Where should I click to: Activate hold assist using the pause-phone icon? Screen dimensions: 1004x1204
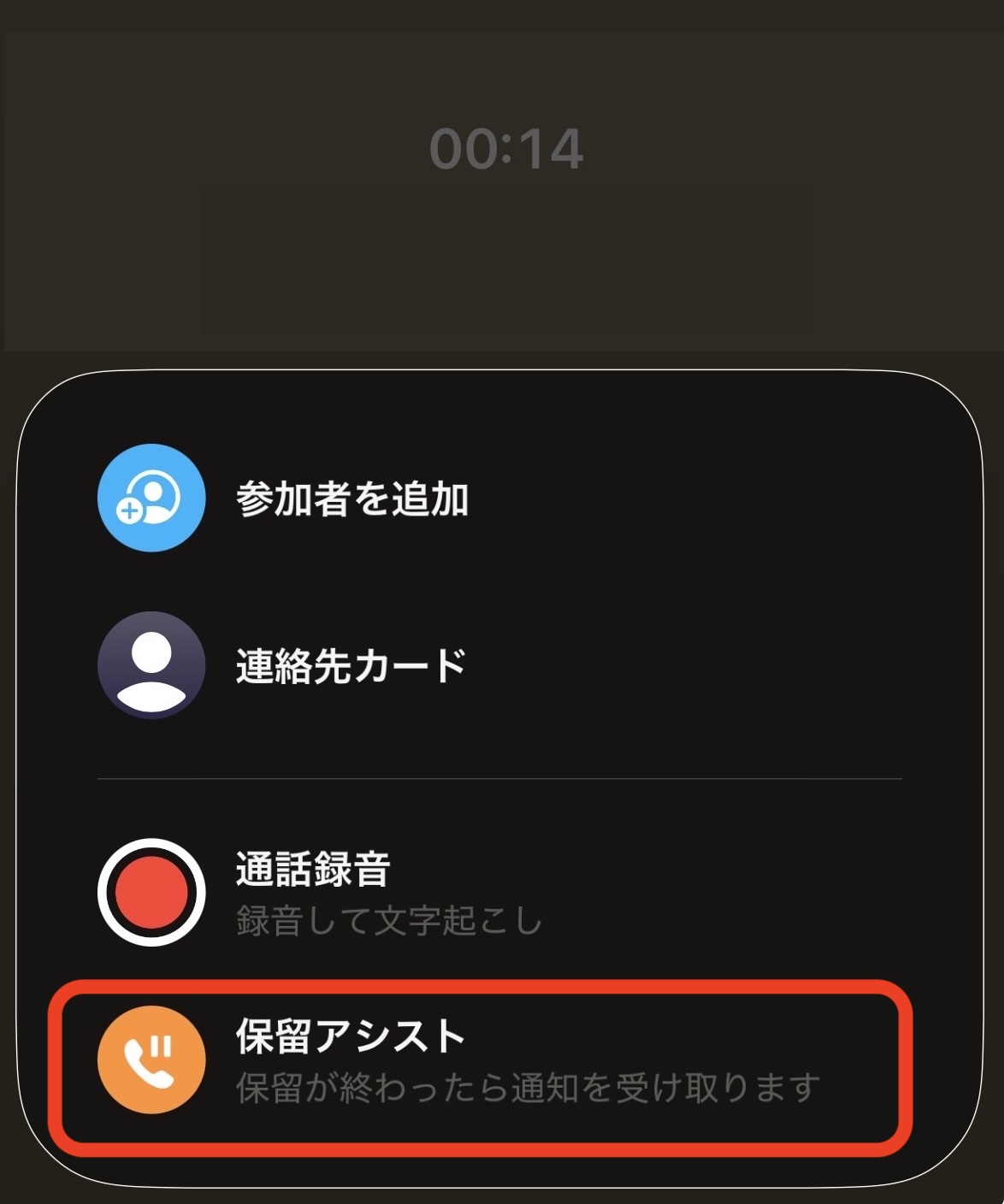151,1059
